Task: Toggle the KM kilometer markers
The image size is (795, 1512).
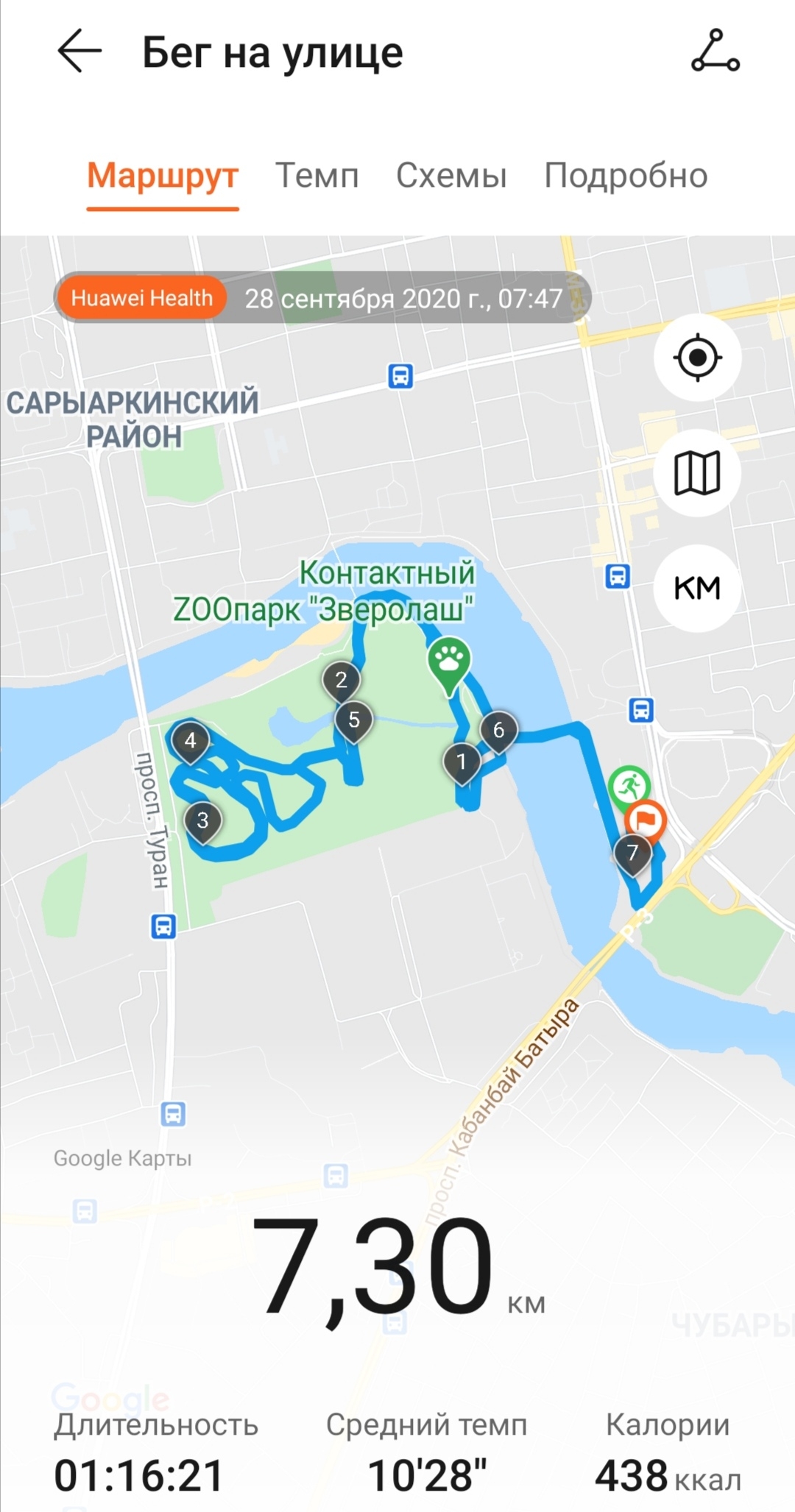Action: click(696, 589)
